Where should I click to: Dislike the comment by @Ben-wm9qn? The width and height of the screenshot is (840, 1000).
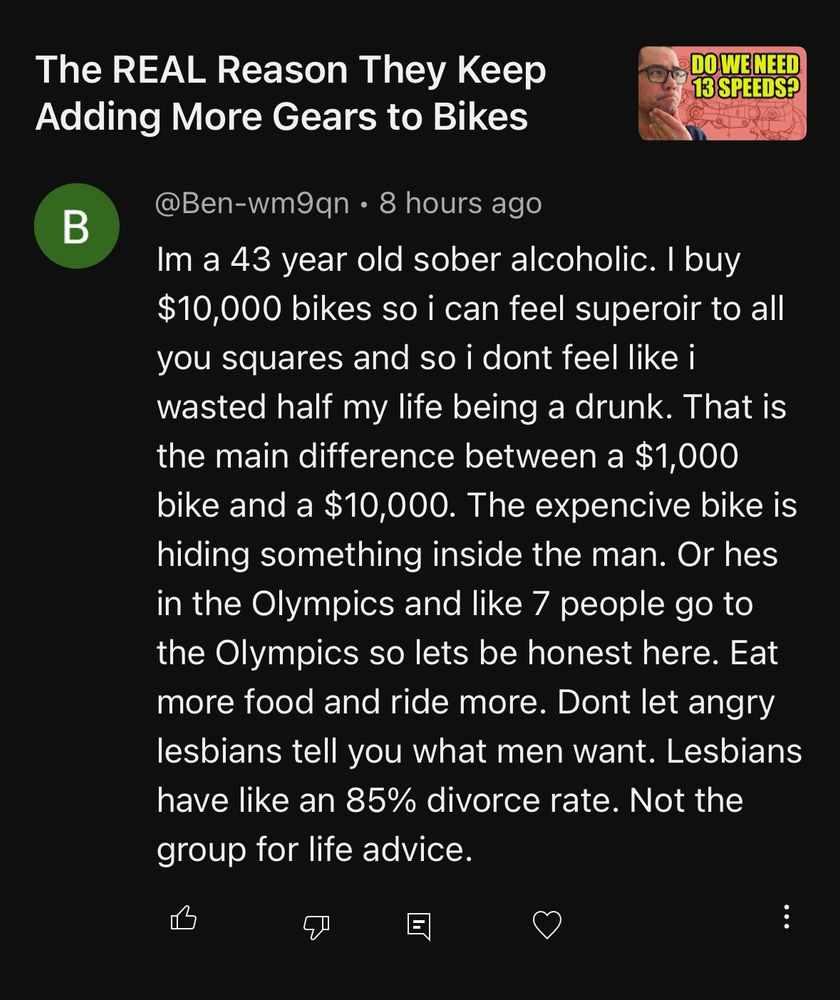coord(315,927)
